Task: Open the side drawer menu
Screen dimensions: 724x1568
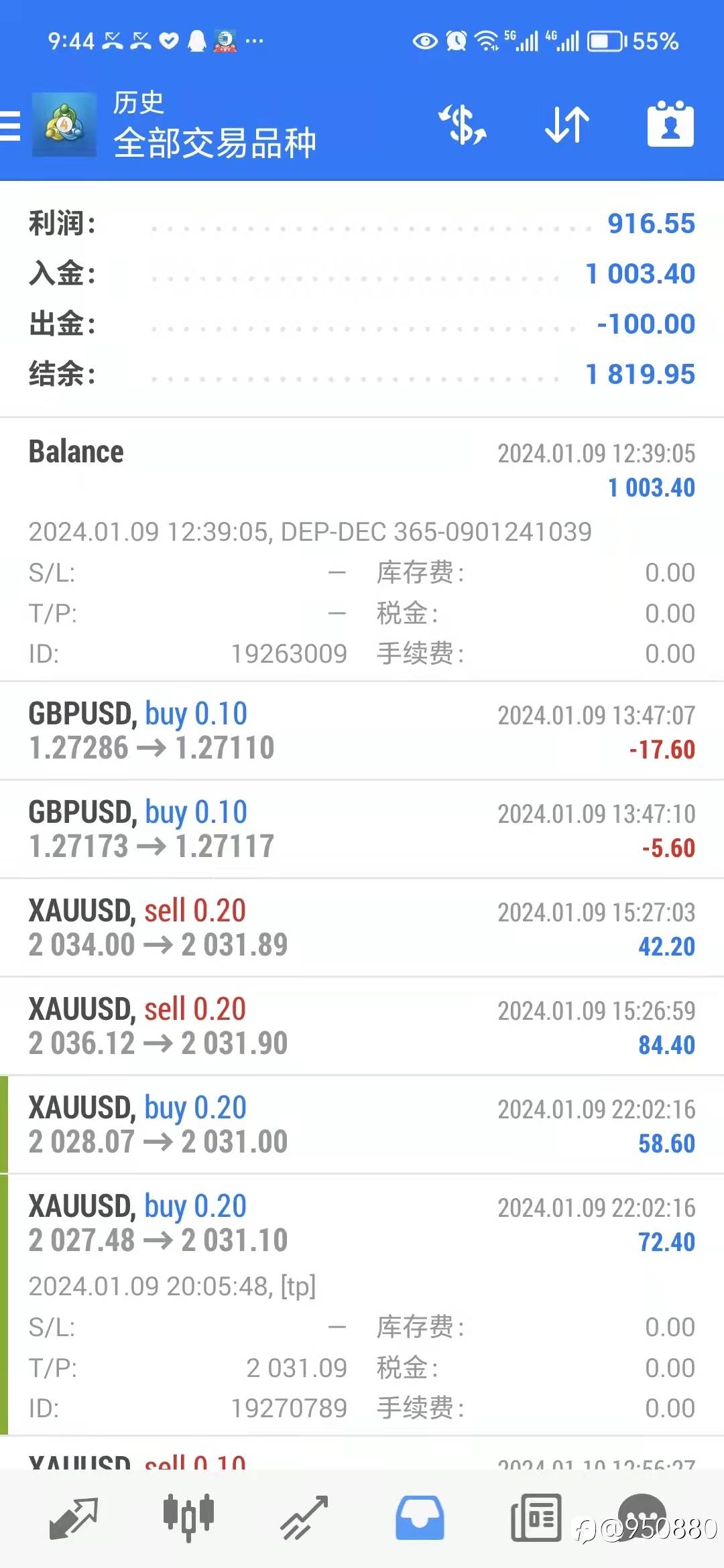Action: (x=11, y=125)
